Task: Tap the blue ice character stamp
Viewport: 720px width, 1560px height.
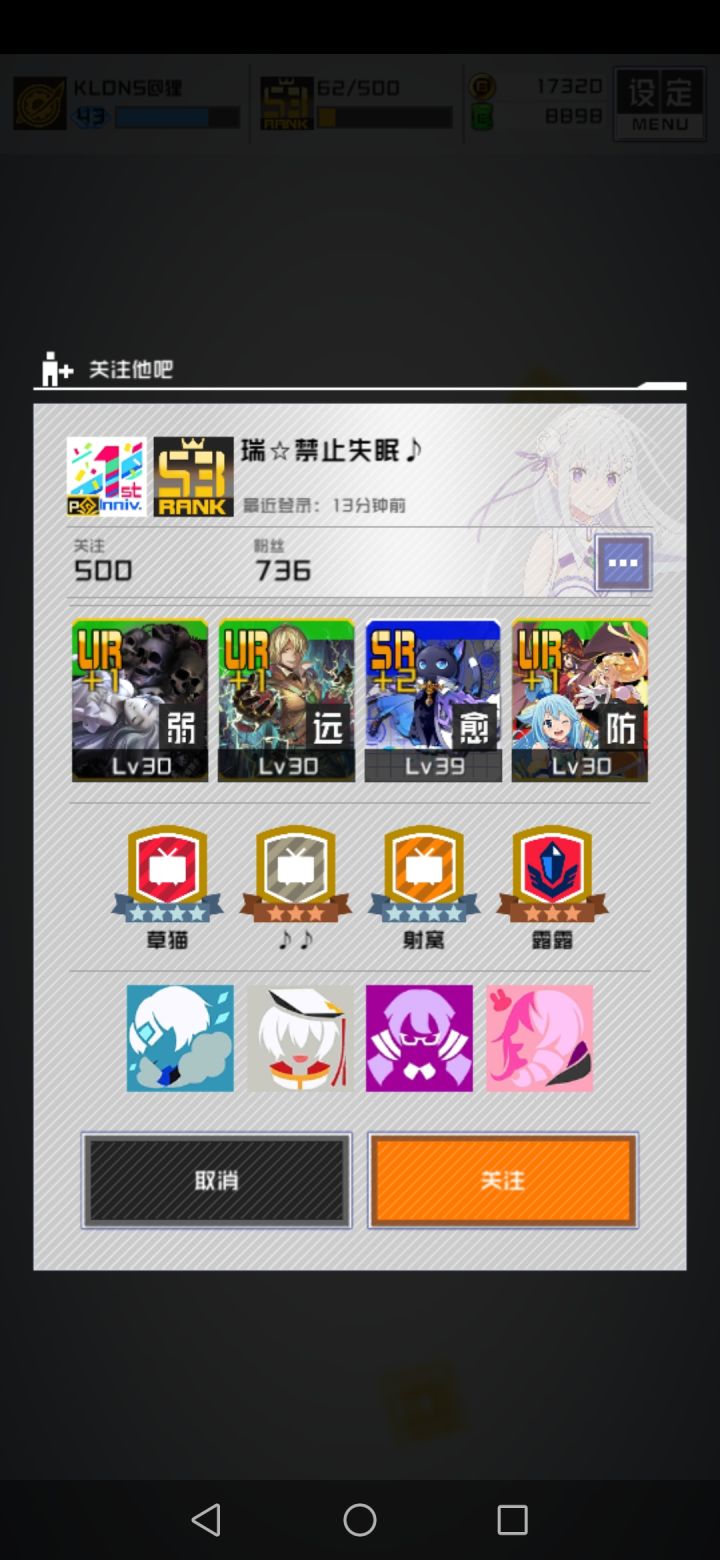Action: point(179,1037)
